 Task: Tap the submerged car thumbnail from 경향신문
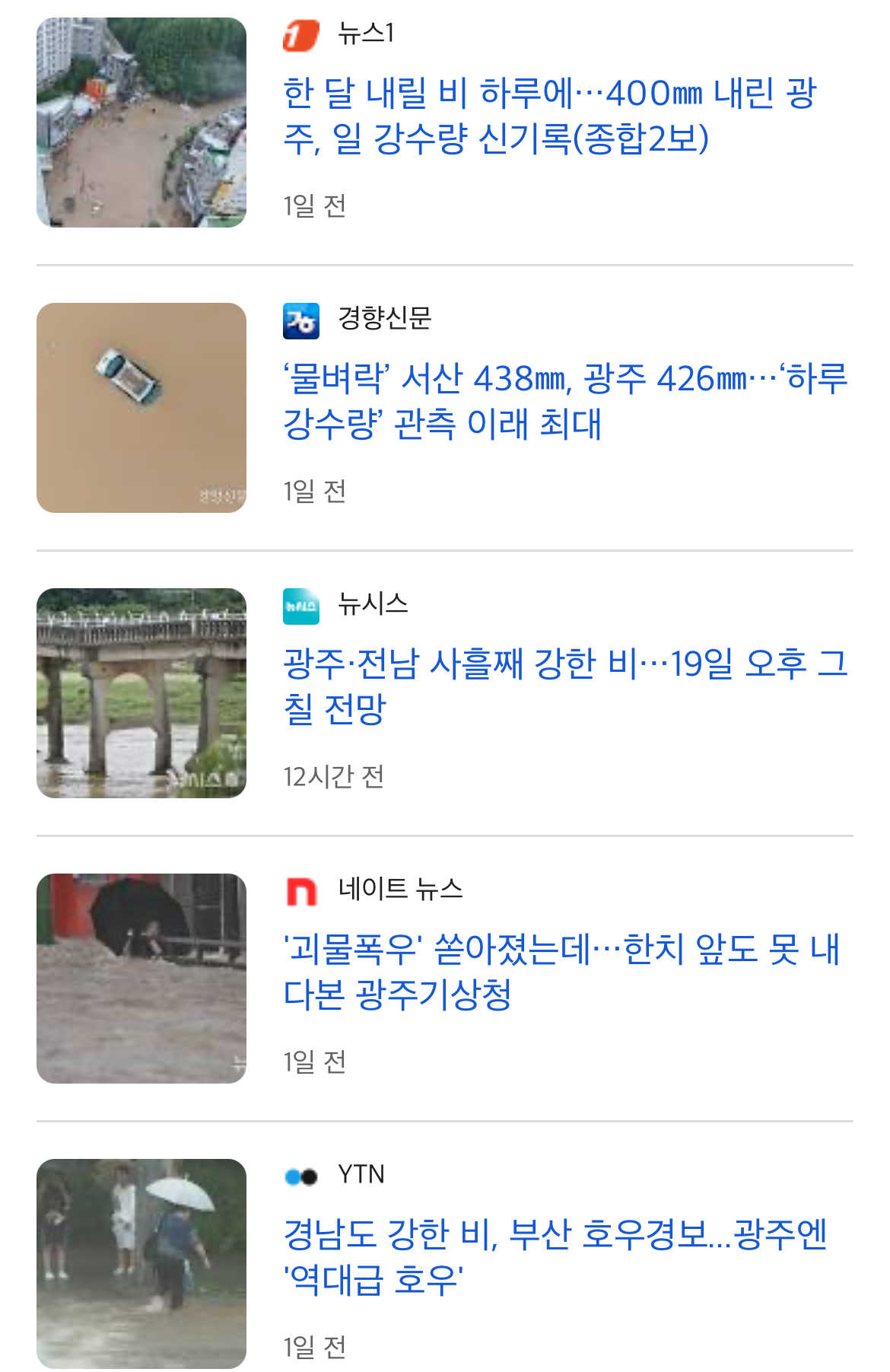pyautogui.click(x=141, y=408)
